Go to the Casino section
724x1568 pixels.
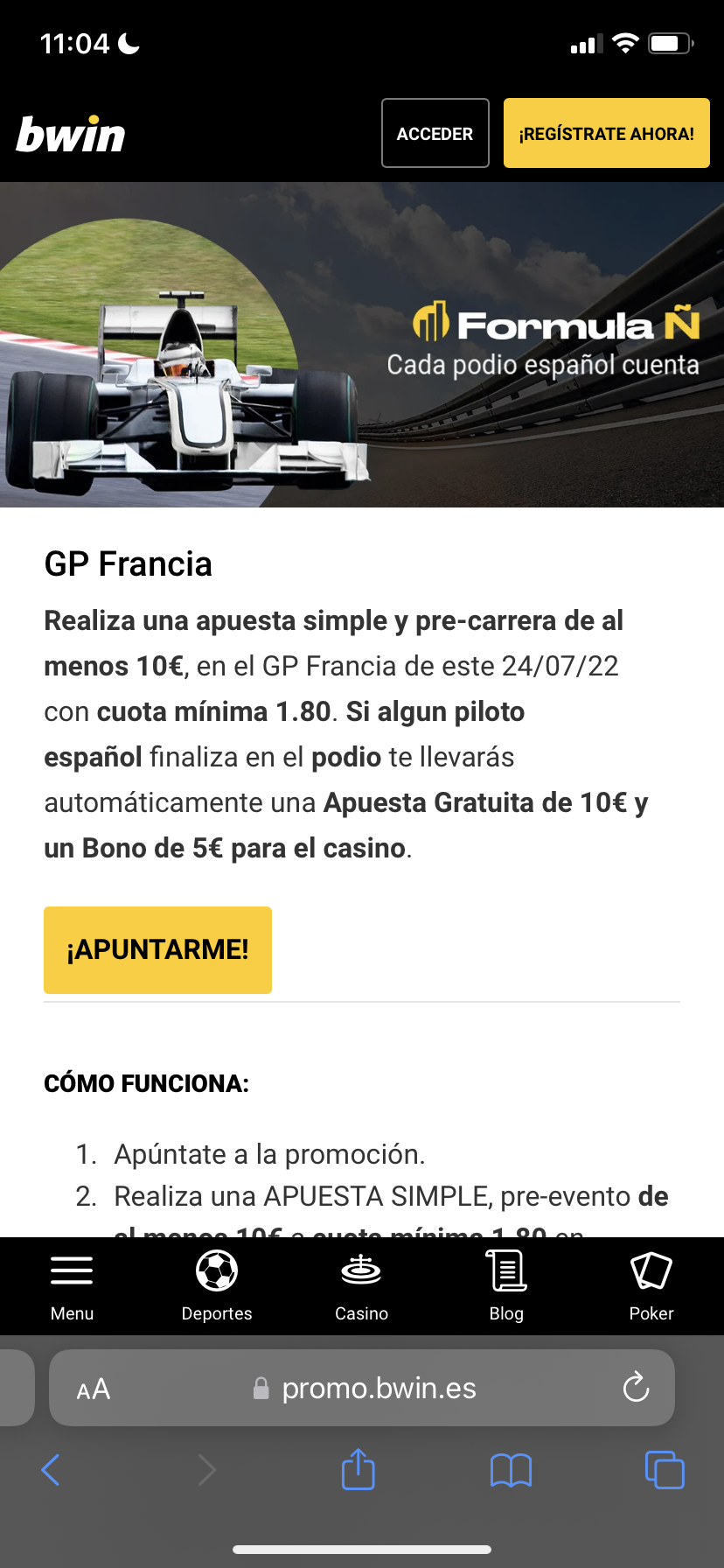361,1286
